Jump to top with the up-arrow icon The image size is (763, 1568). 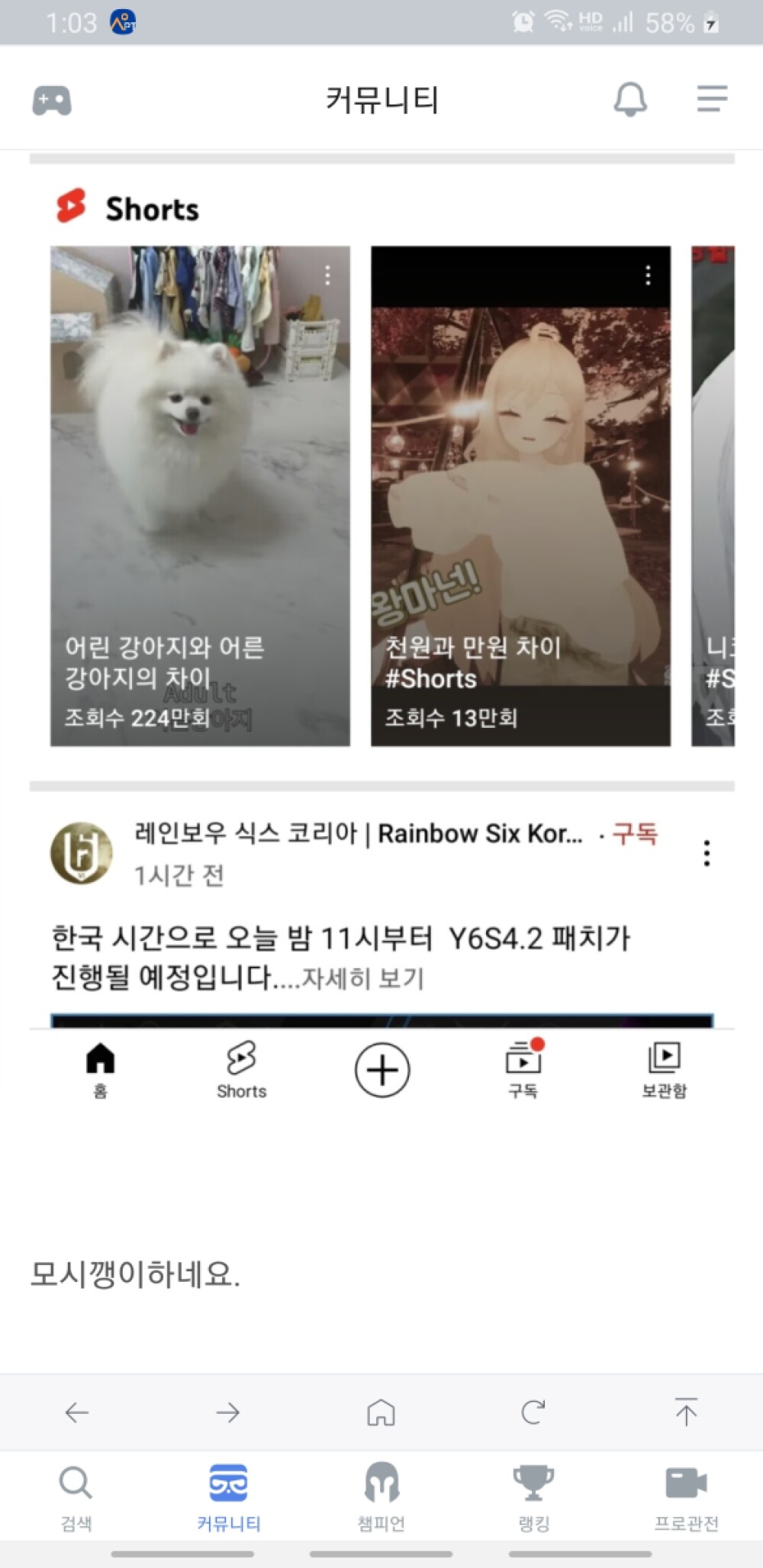(686, 1412)
